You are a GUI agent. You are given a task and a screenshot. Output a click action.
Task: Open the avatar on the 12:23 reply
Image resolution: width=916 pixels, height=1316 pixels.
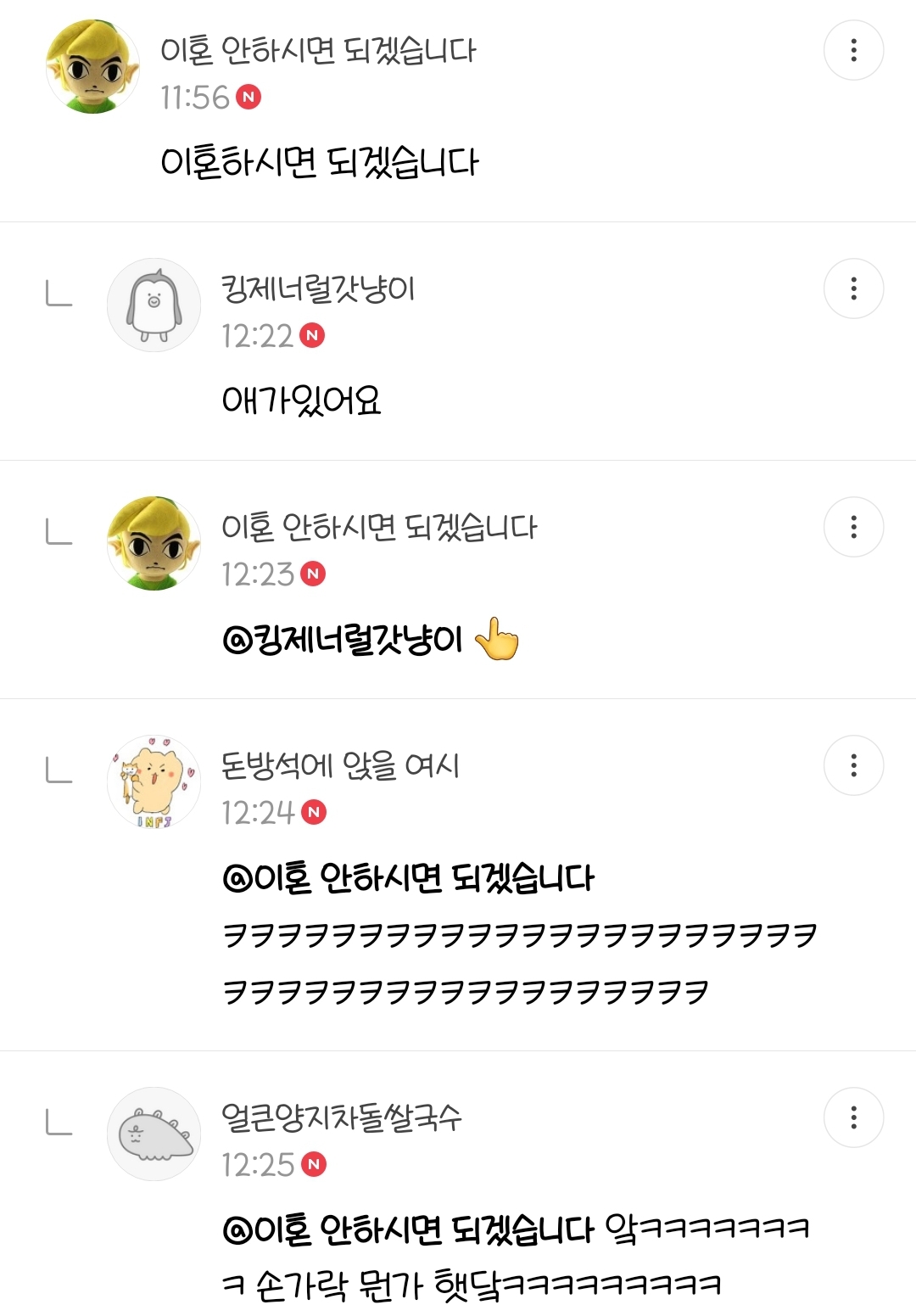tap(154, 543)
